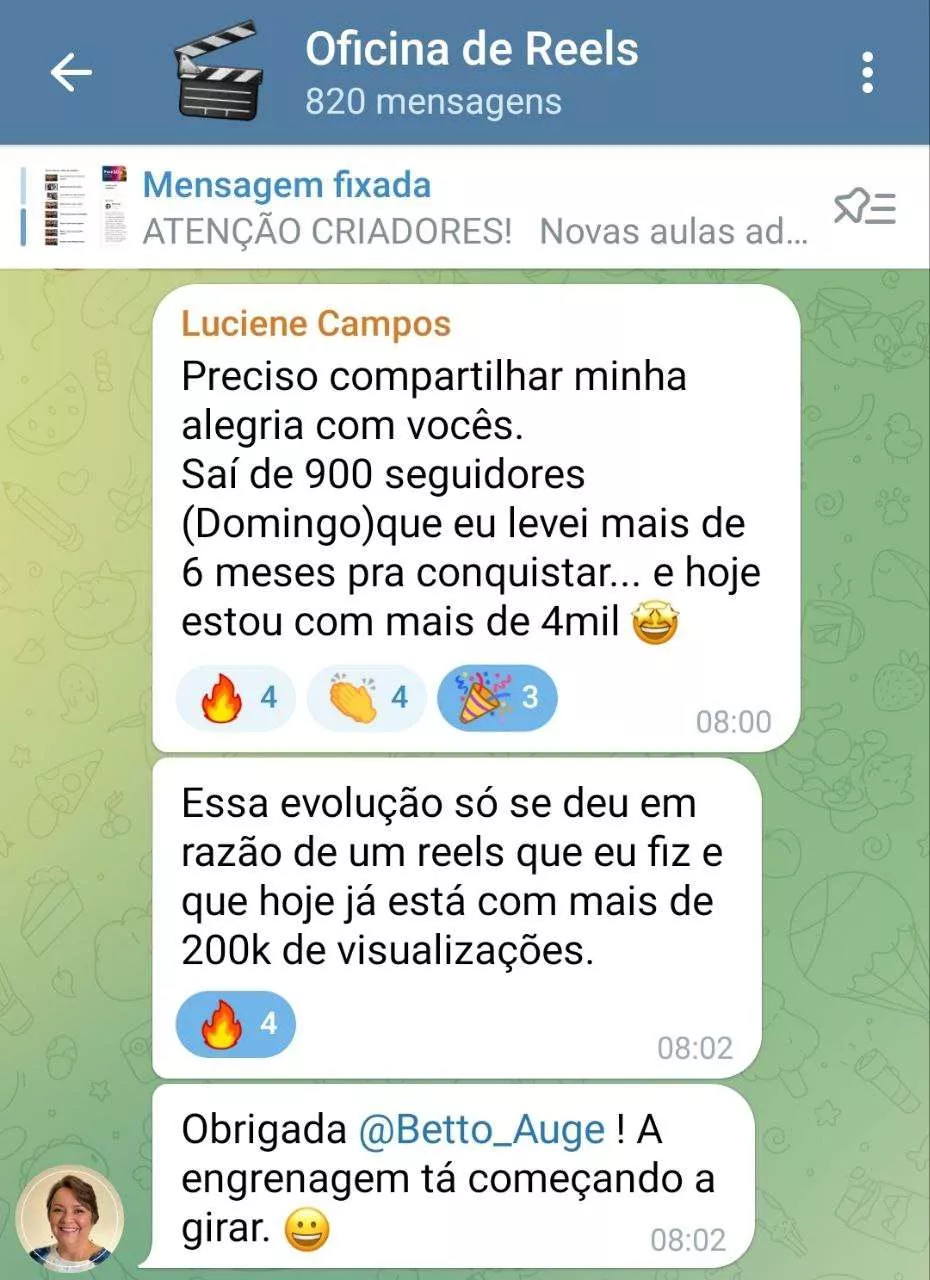The width and height of the screenshot is (930, 1280).
Task: Toggle the party popper reaction
Action: click(x=498, y=697)
